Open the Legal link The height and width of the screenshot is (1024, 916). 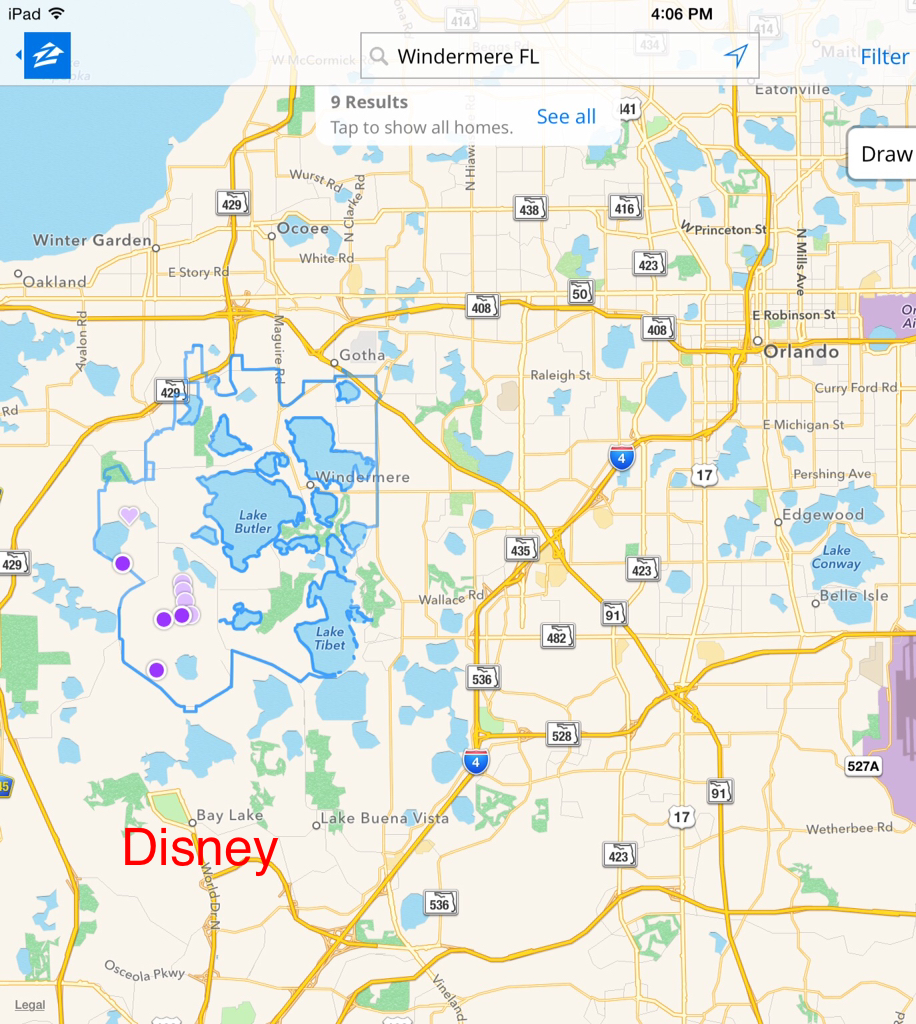31,1003
